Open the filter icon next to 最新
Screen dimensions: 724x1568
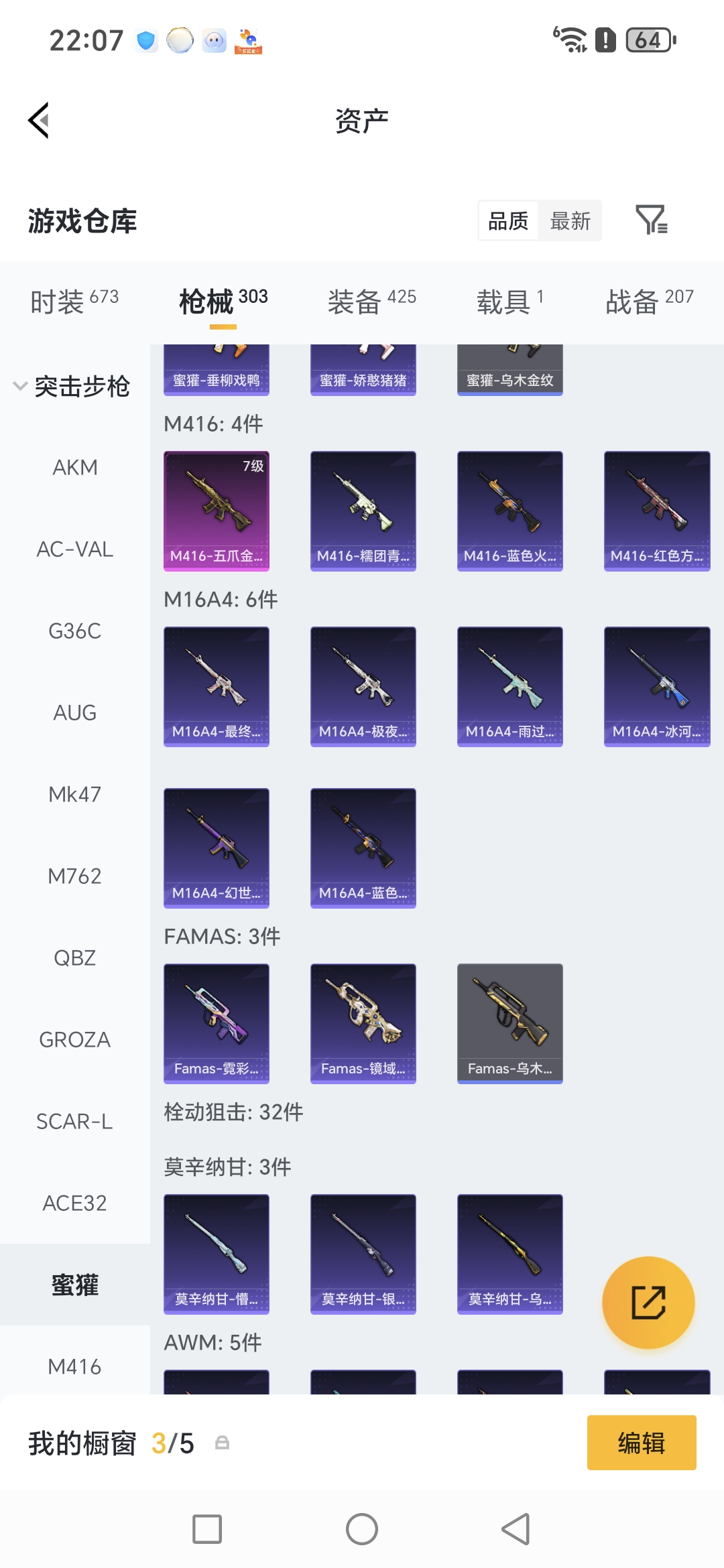tap(652, 220)
